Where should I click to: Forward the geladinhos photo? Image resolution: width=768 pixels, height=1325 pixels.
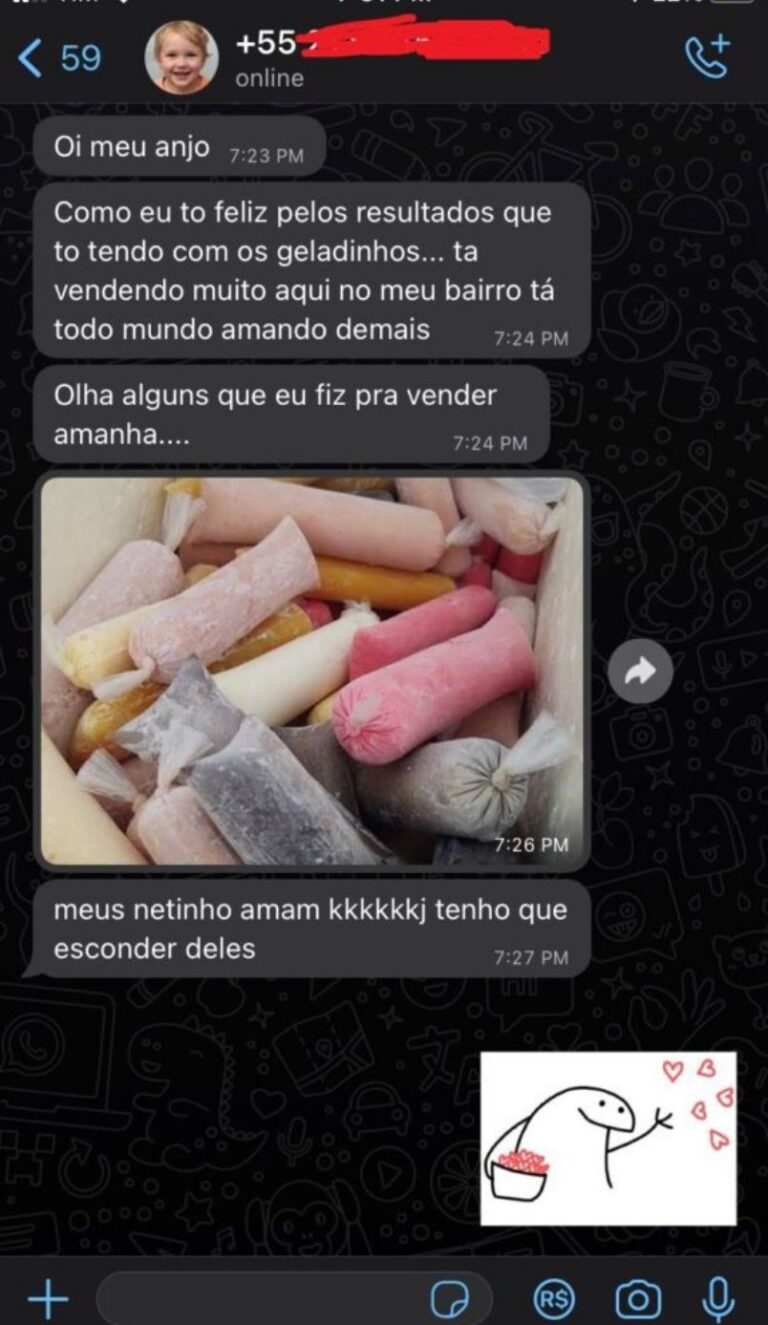(x=640, y=673)
